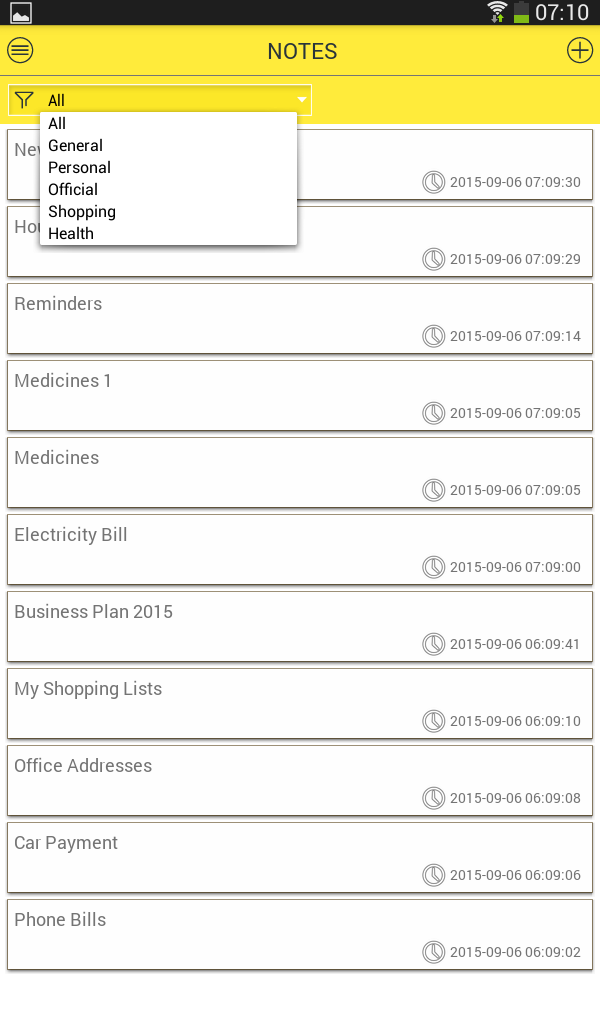Filter notes by Official
Image resolution: width=600 pixels, height=1024 pixels.
click(x=168, y=189)
